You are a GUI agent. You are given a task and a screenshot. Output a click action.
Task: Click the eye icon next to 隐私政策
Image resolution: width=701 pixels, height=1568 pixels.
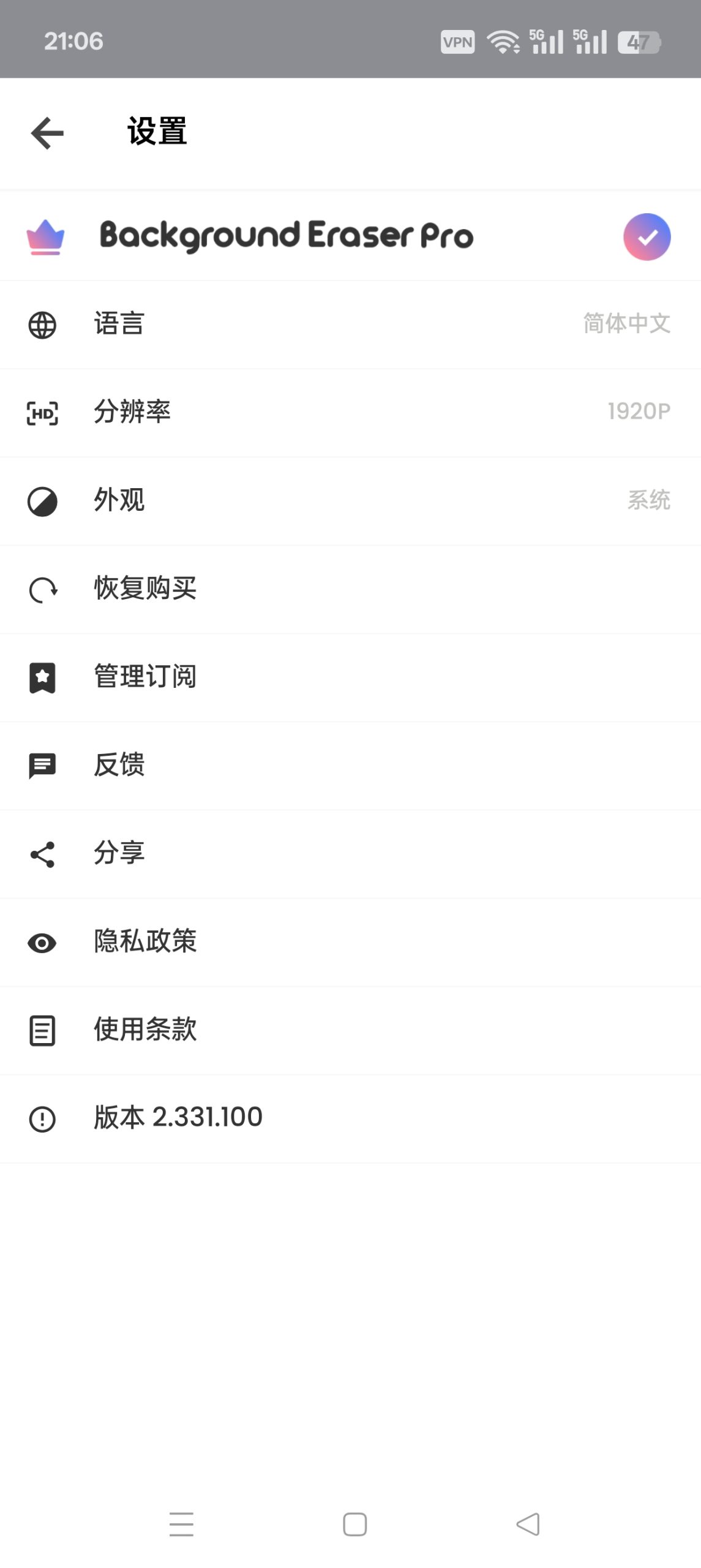(42, 942)
